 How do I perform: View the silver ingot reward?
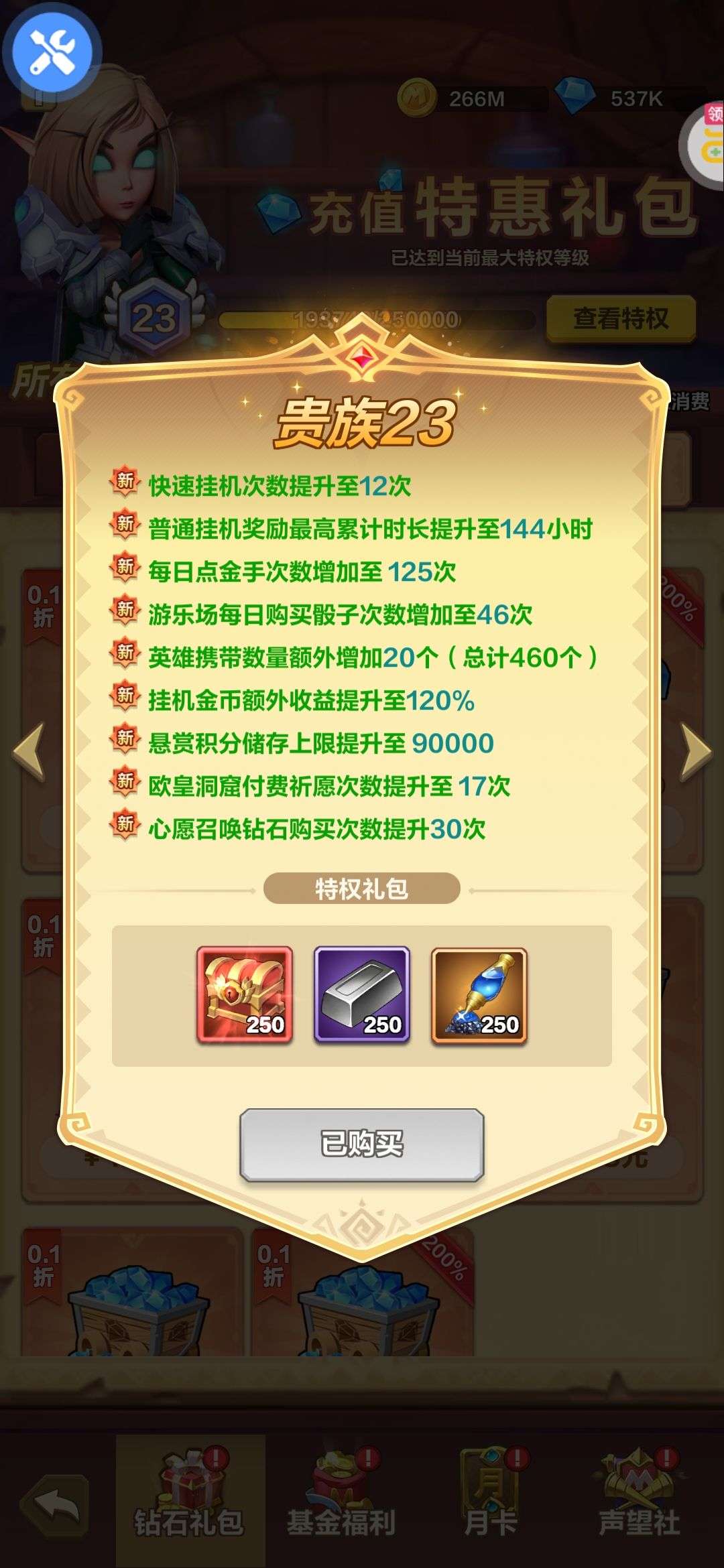(362, 996)
